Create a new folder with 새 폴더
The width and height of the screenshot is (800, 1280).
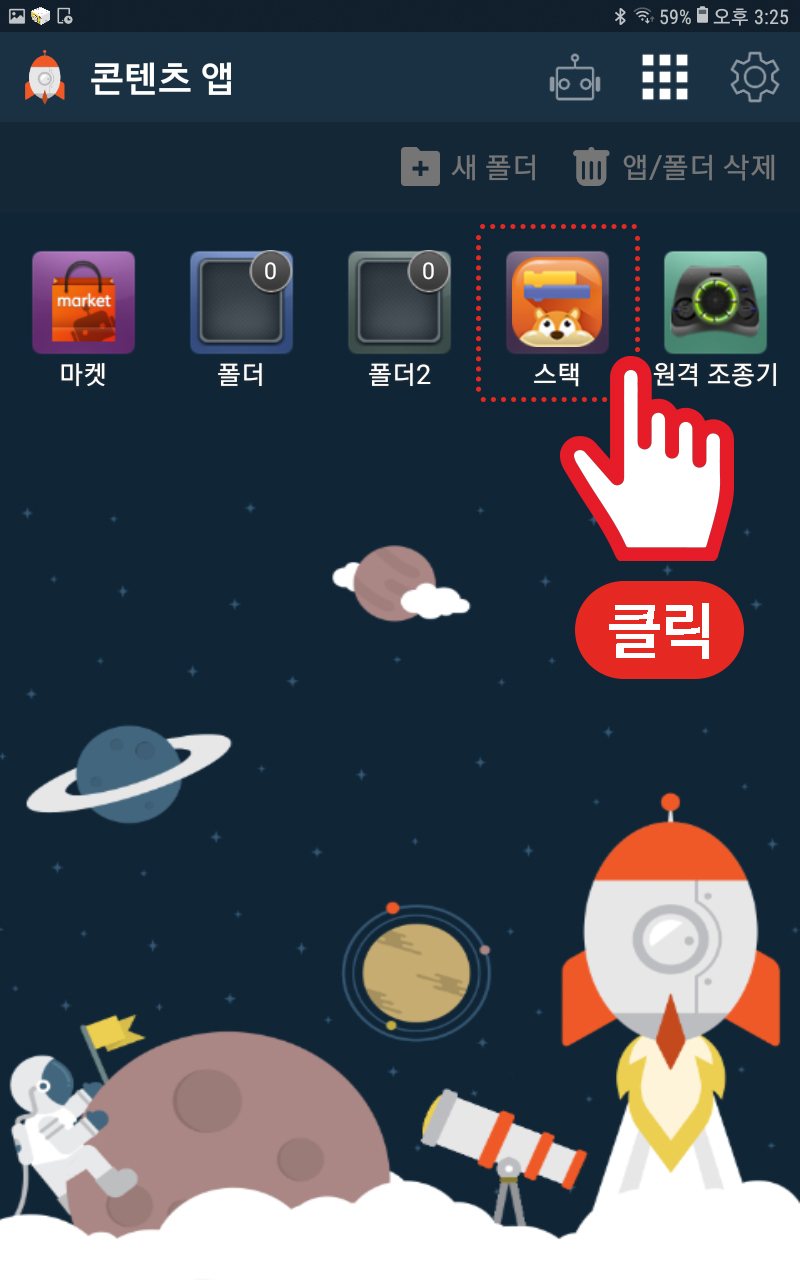tap(469, 167)
